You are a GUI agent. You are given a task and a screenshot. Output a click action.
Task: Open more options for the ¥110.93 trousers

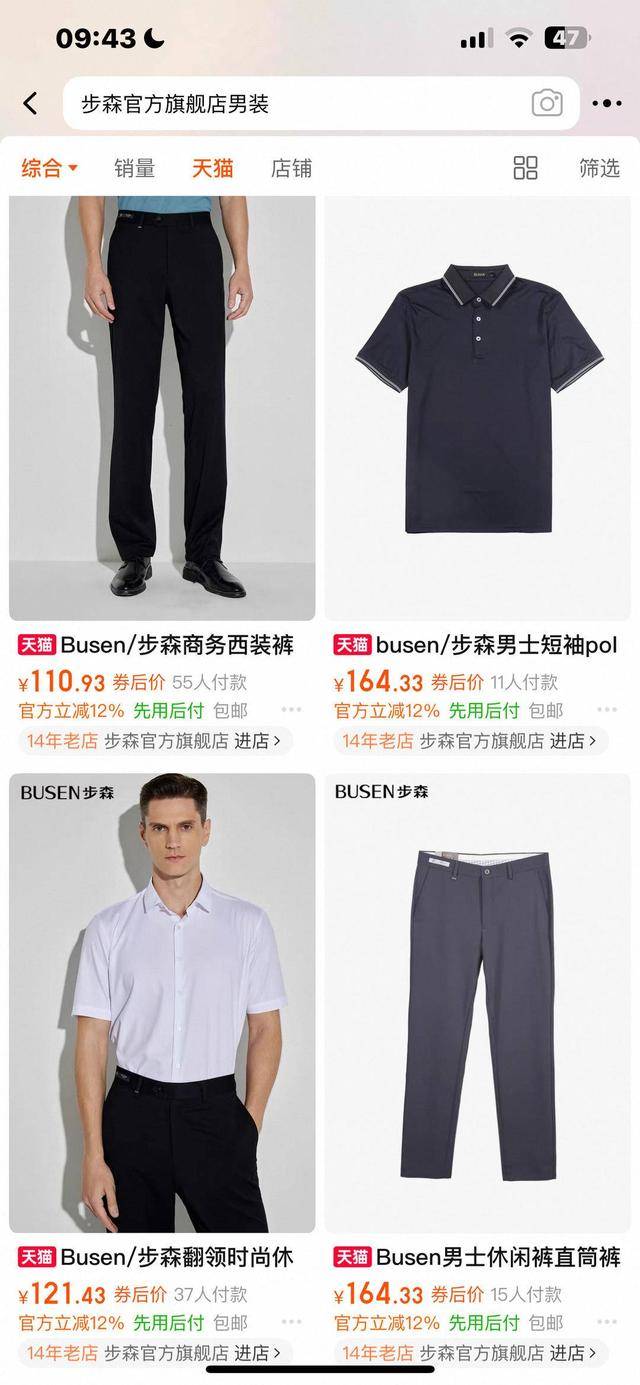[291, 710]
